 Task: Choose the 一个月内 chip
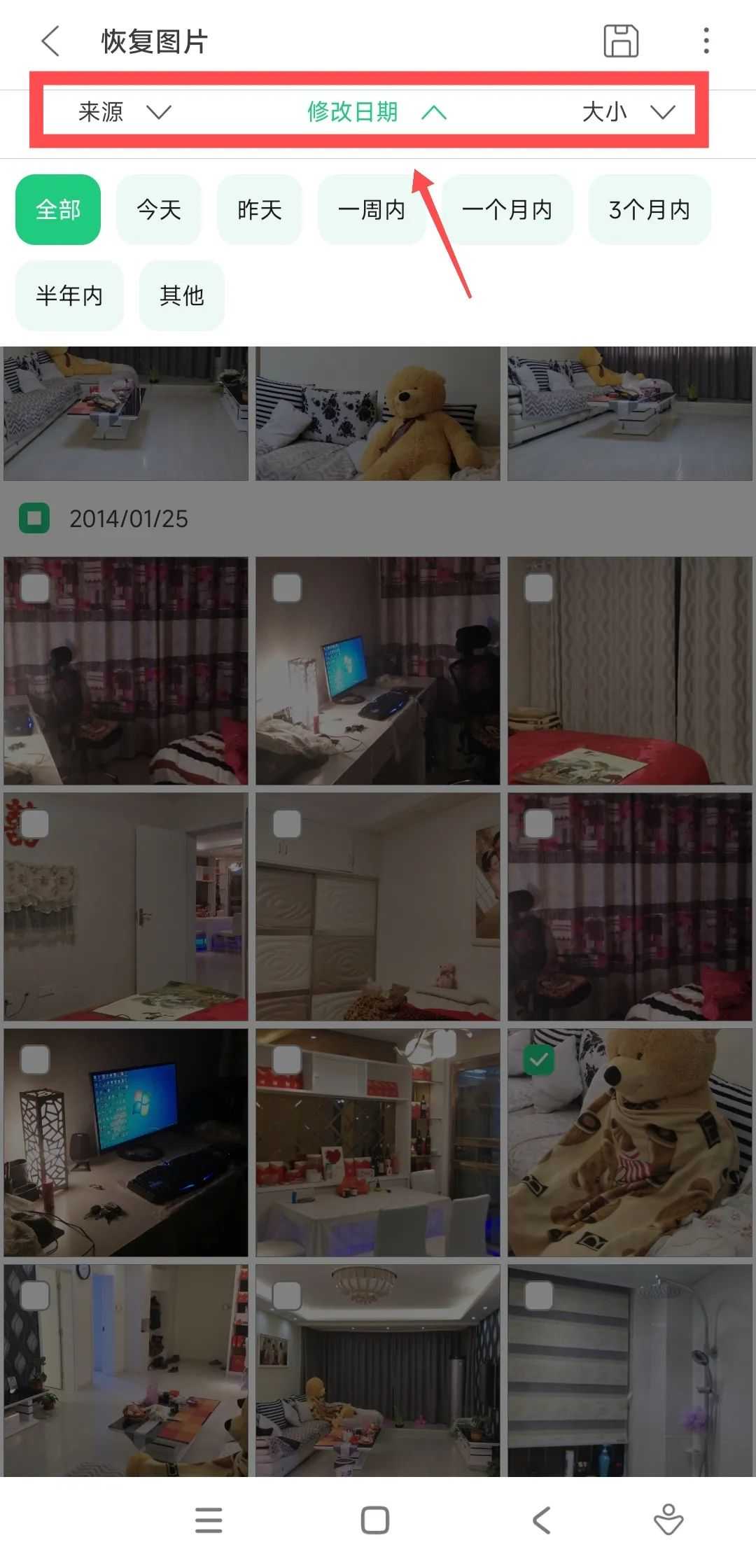click(x=507, y=210)
